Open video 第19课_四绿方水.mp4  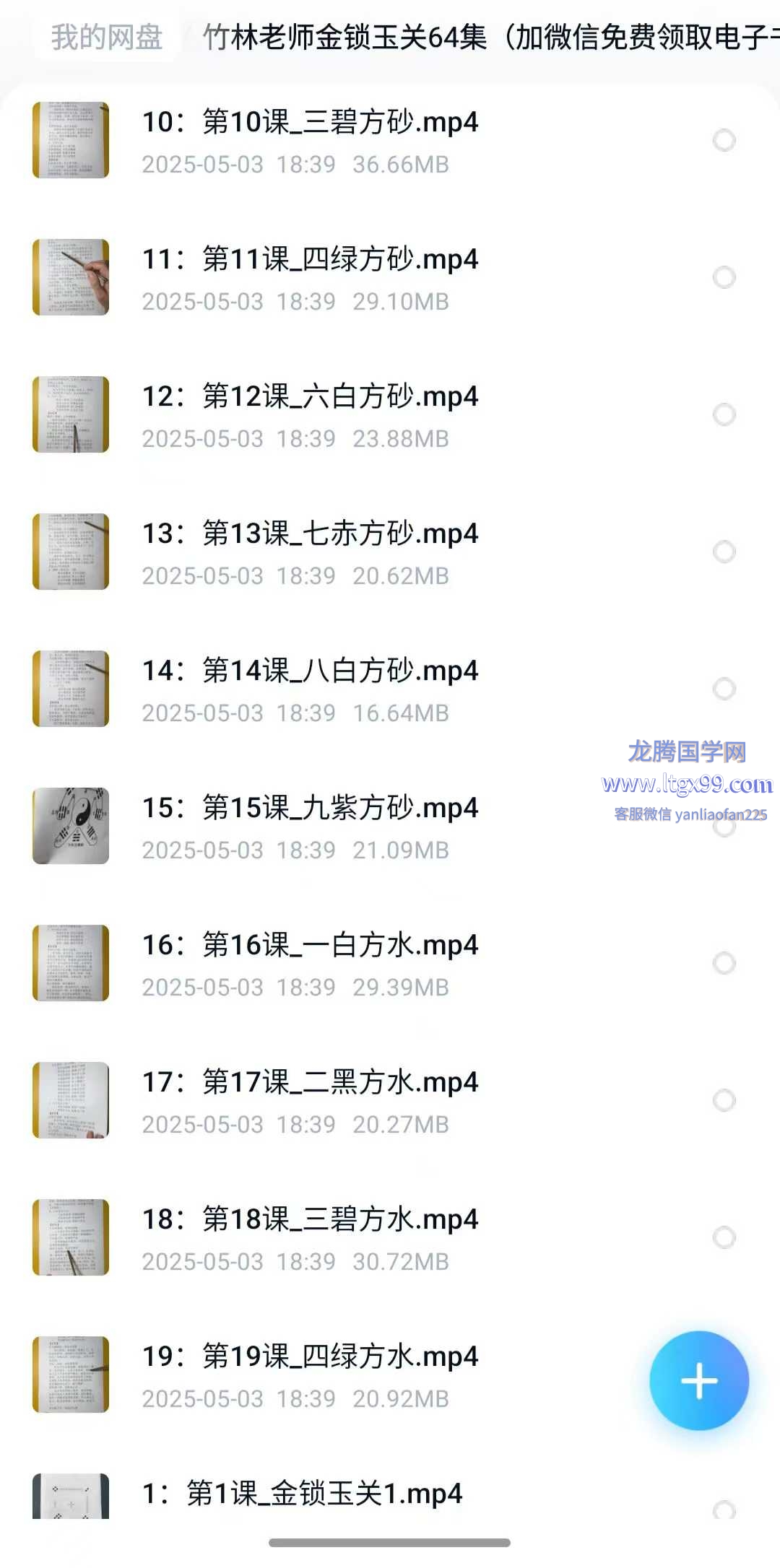(311, 1357)
